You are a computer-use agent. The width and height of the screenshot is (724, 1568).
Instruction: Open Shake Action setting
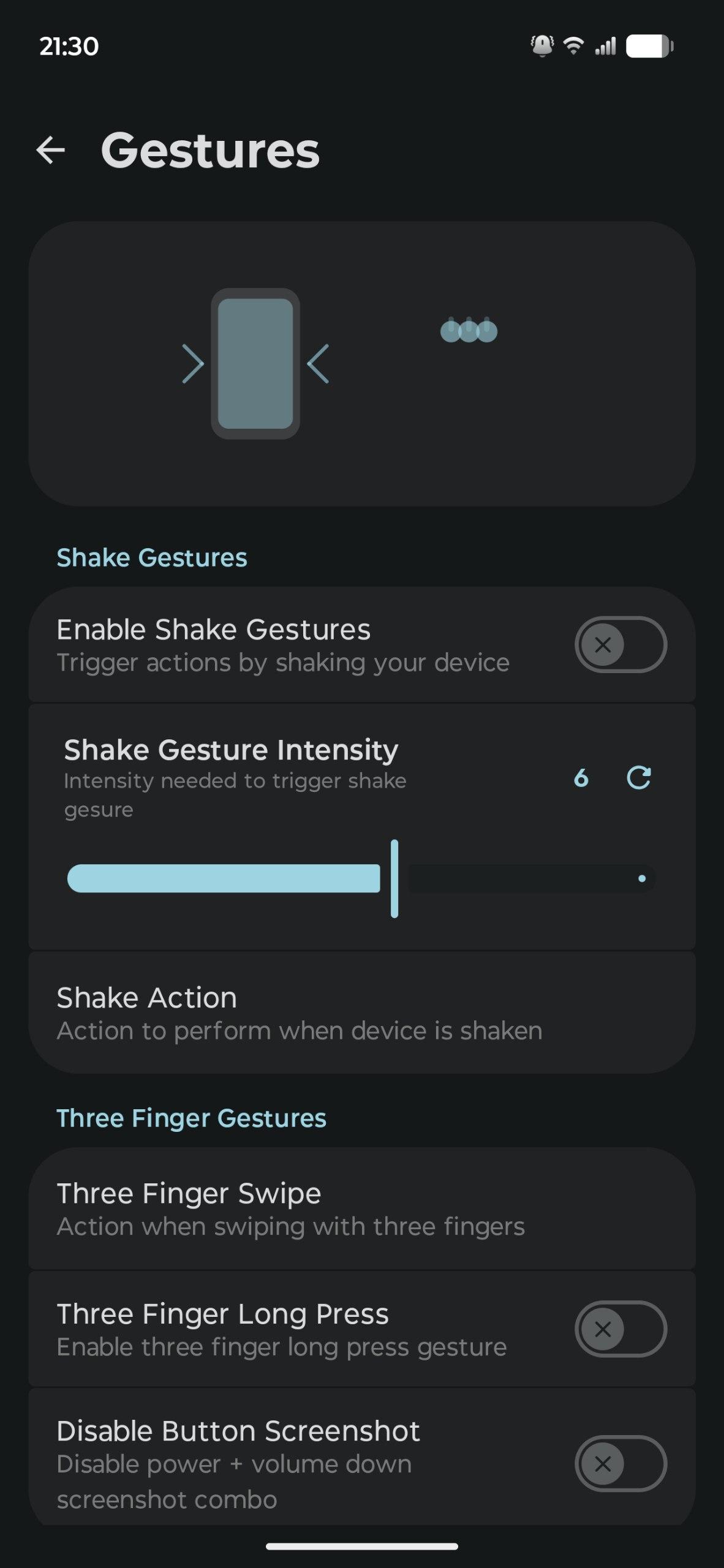click(x=361, y=1013)
